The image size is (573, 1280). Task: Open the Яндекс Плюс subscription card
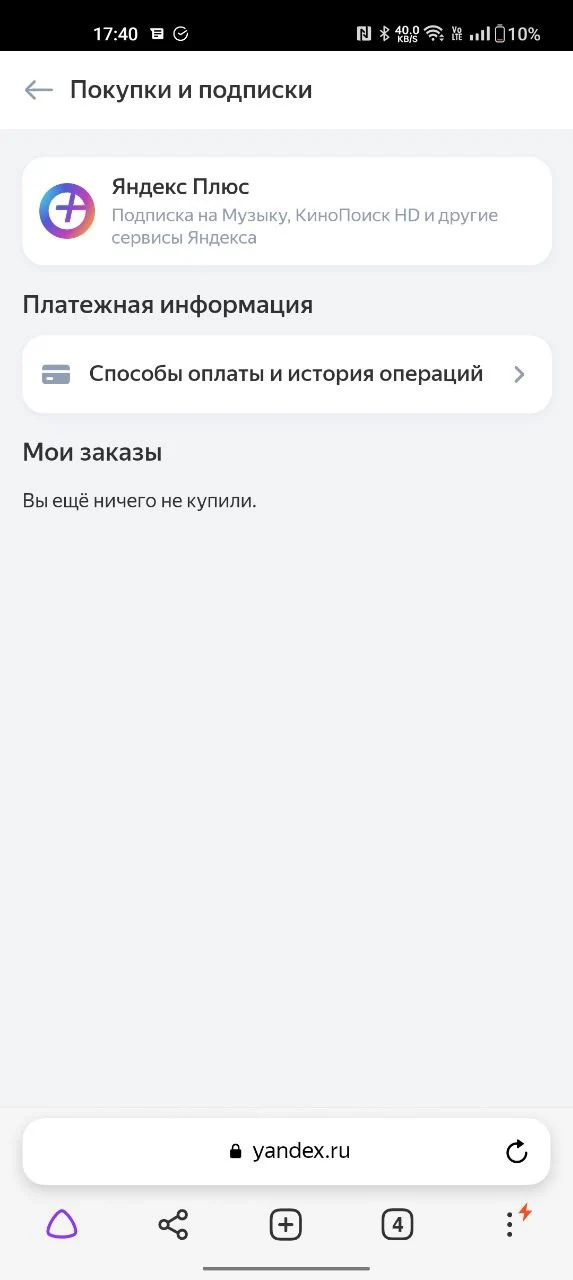[x=287, y=211]
